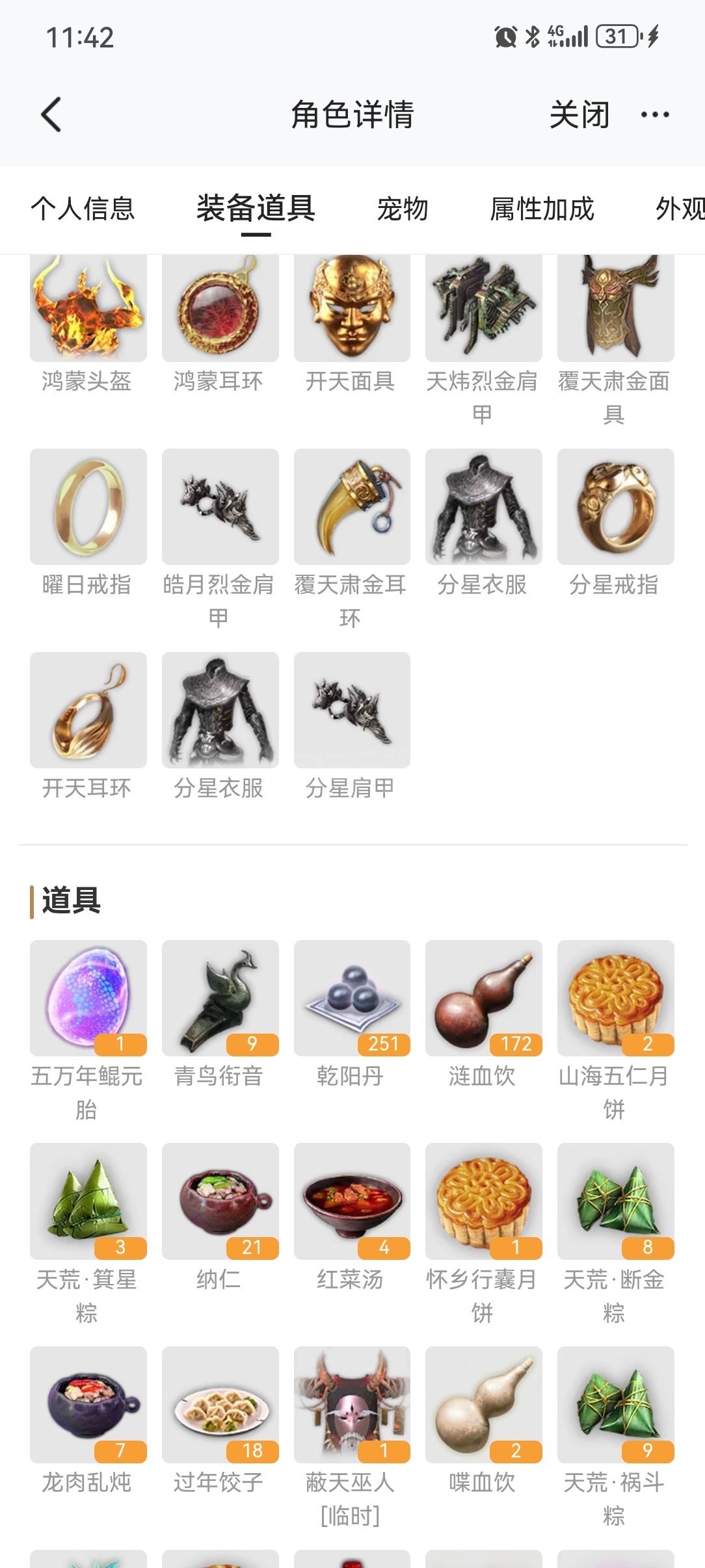View the 鸿蒙头盔 equipment item
705x1568 pixels.
pos(88,309)
